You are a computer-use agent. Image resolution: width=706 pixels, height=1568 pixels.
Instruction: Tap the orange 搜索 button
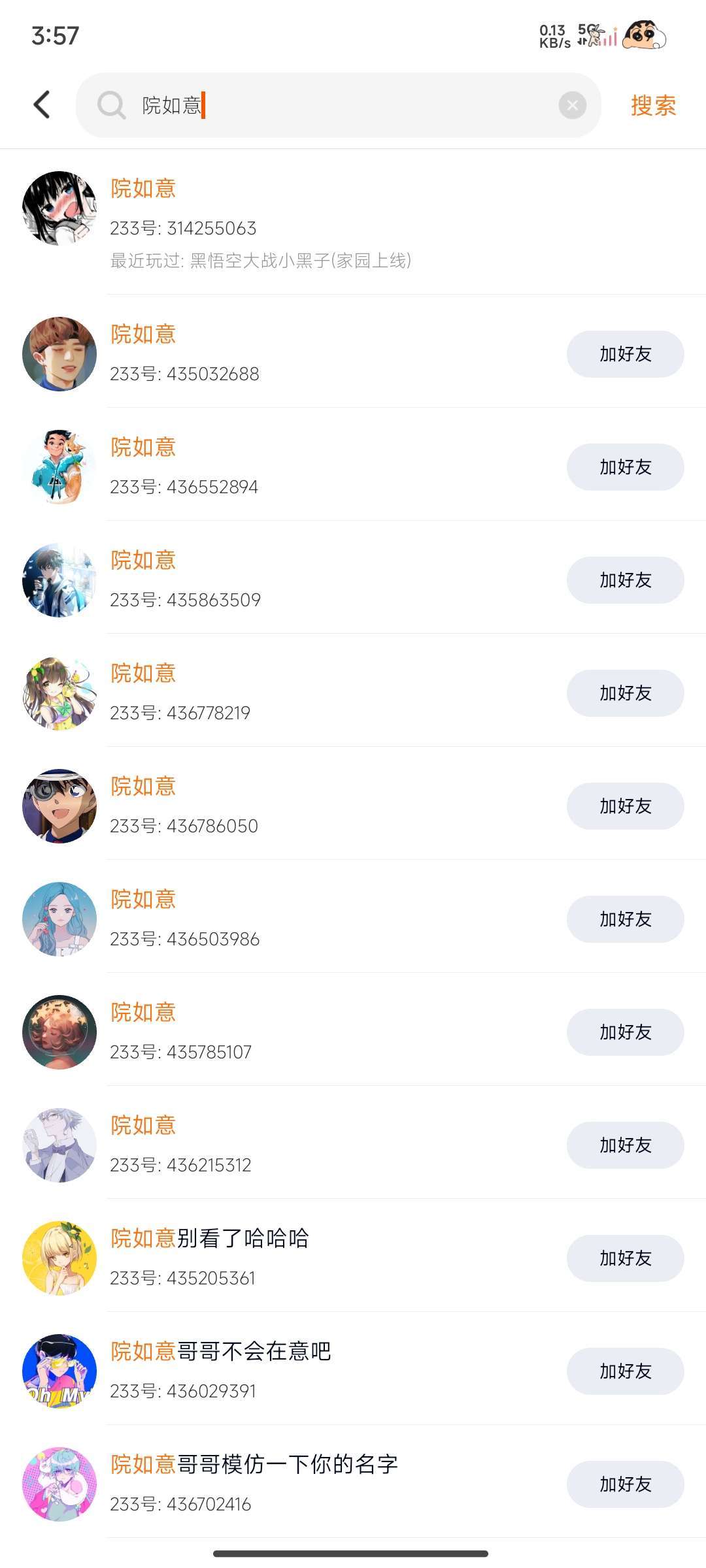pyautogui.click(x=653, y=105)
